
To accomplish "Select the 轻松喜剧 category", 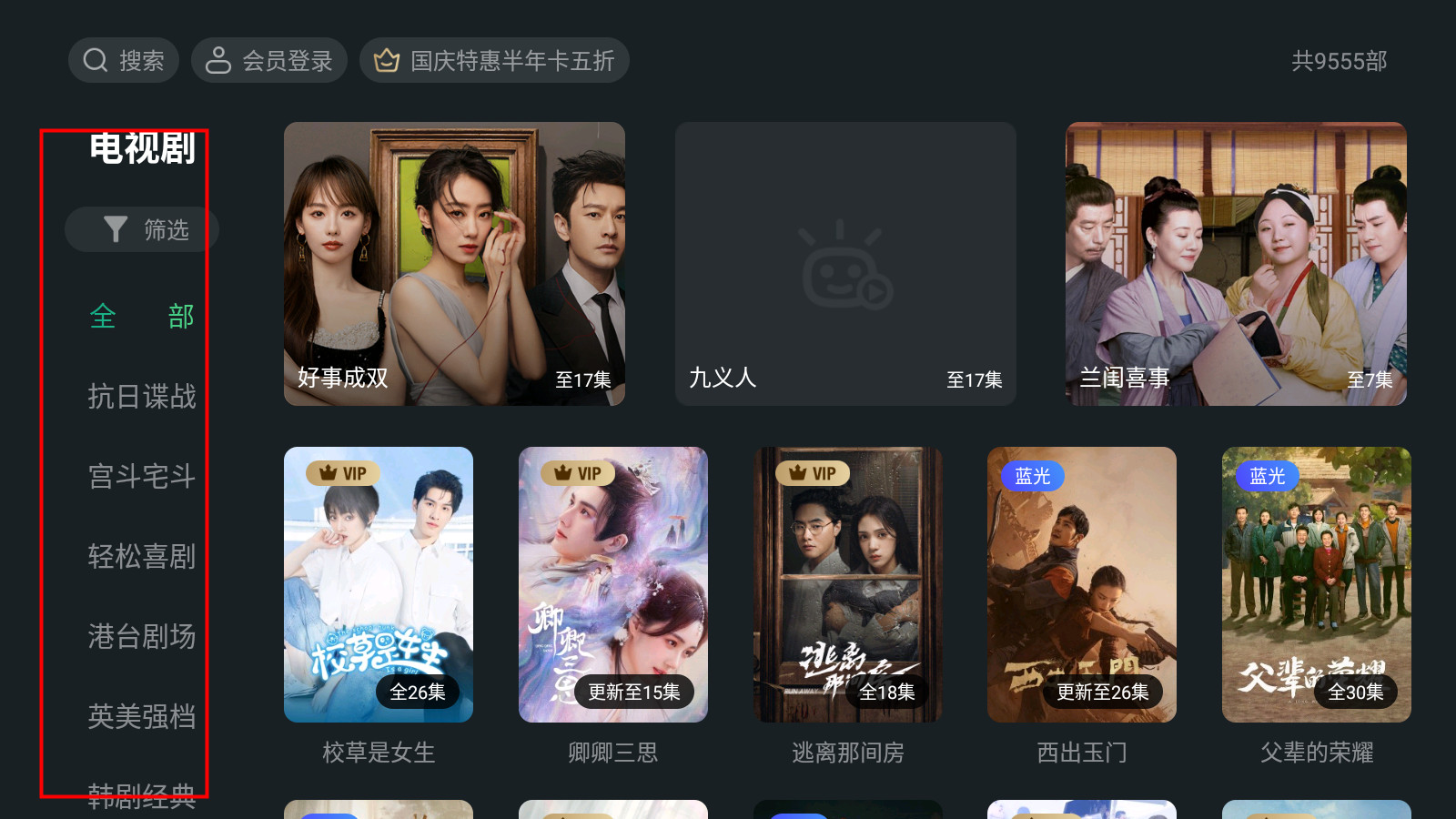I will coord(142,556).
